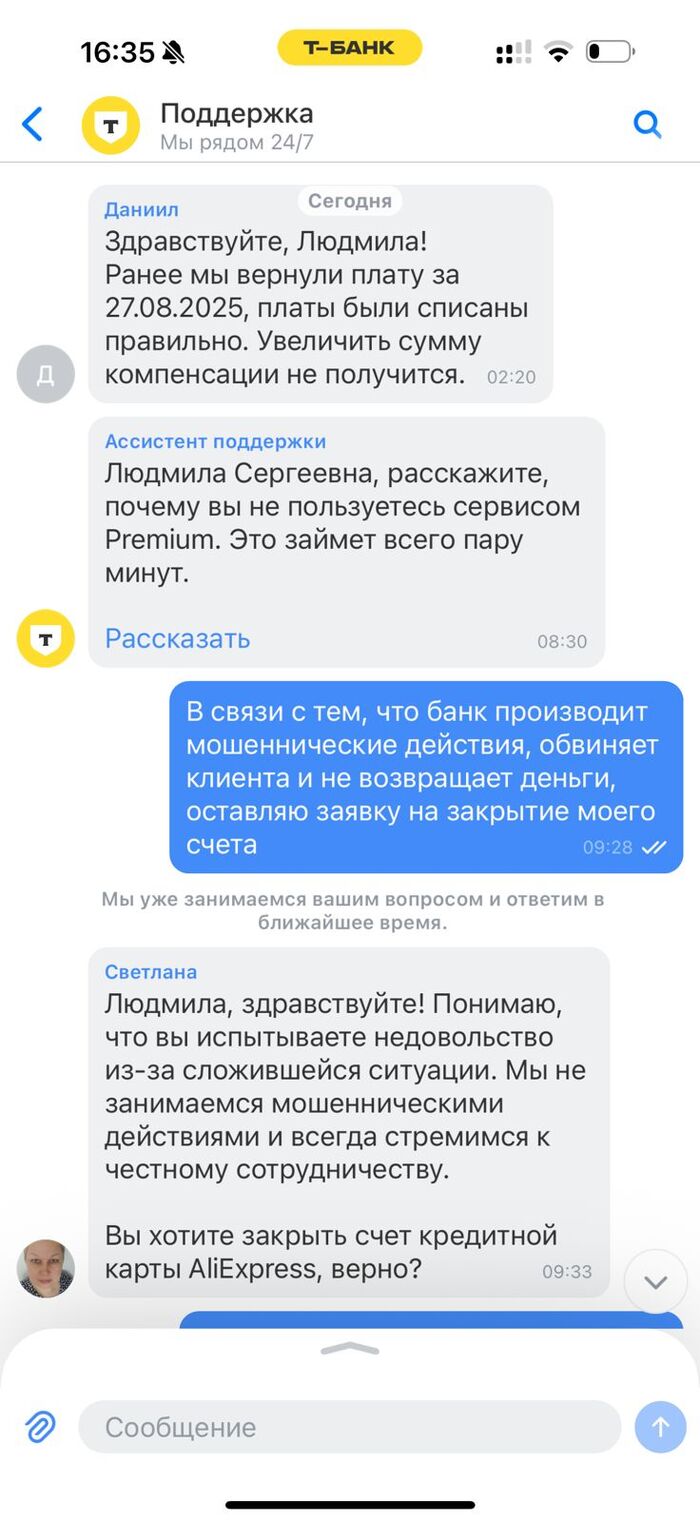Expand the panel handle above message field

(350, 1349)
